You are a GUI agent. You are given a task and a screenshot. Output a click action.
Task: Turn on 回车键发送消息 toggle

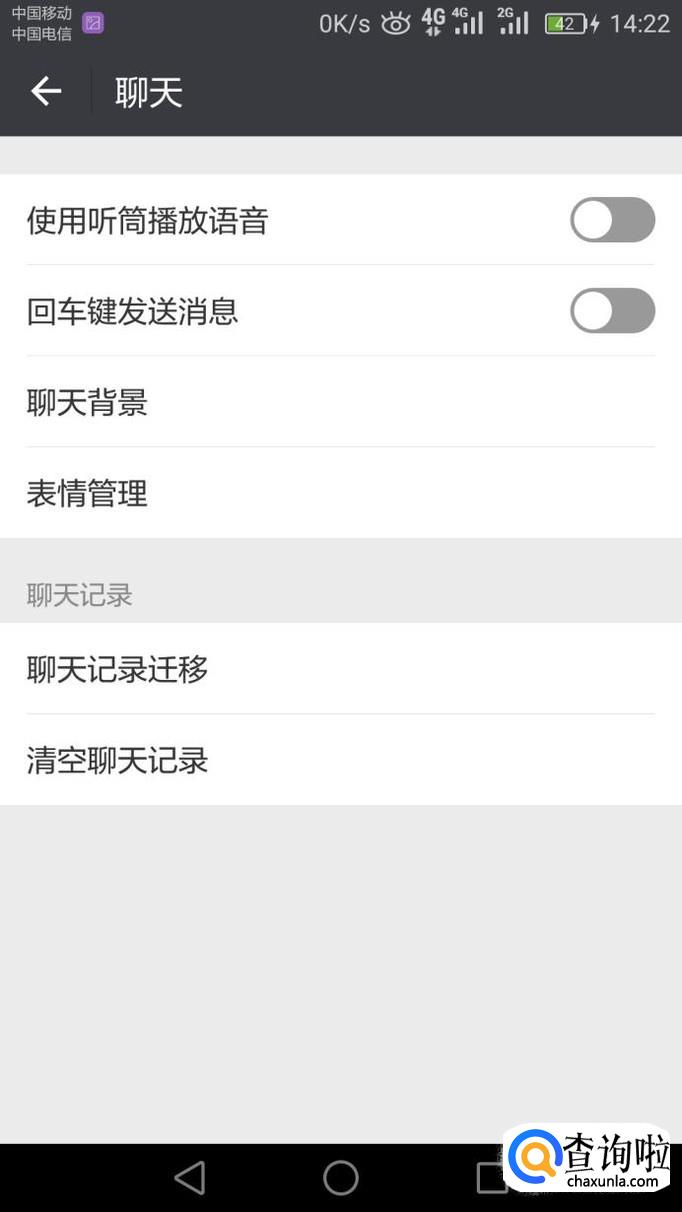click(612, 311)
